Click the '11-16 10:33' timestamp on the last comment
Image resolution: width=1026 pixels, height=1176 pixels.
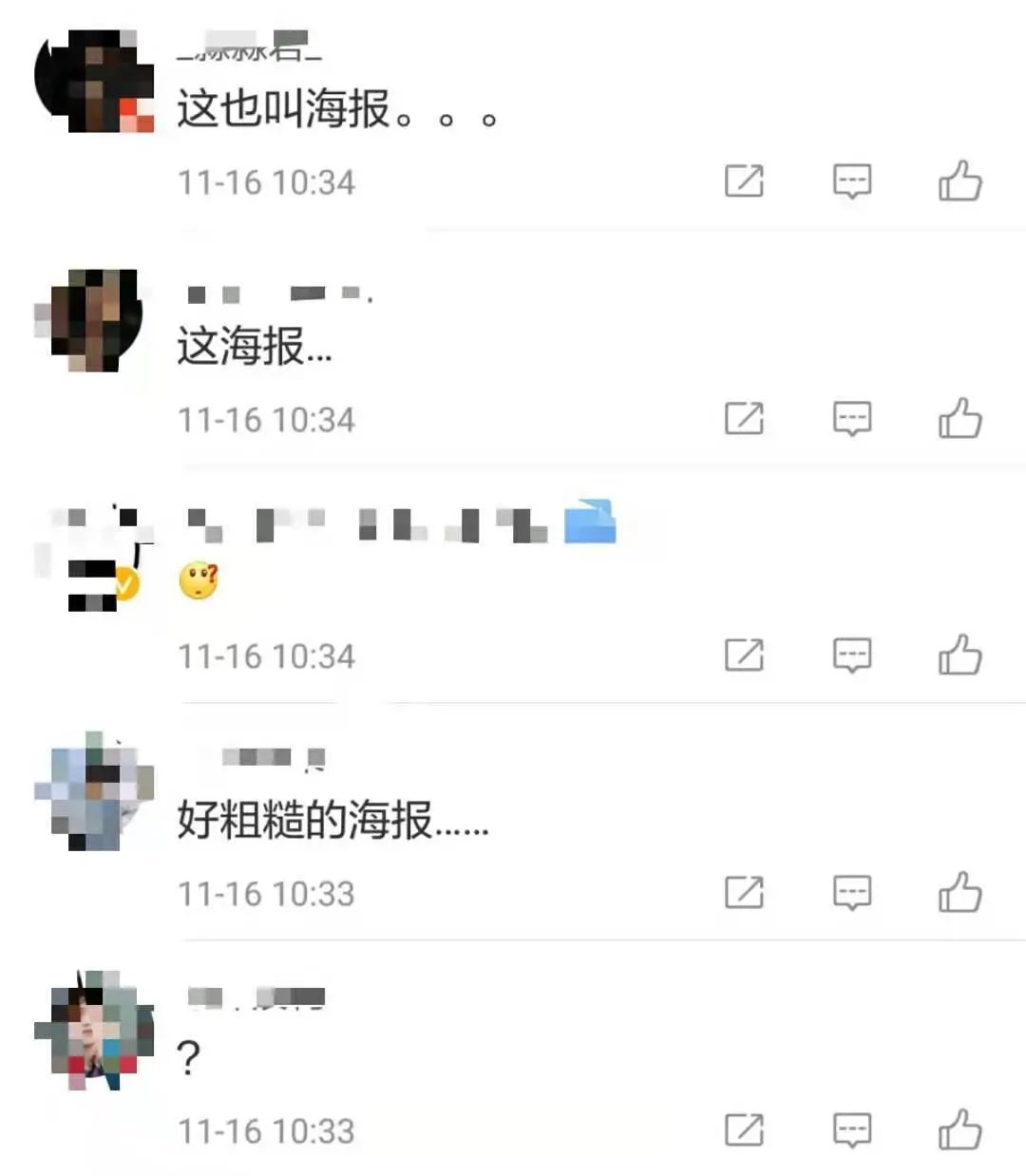point(267,1129)
